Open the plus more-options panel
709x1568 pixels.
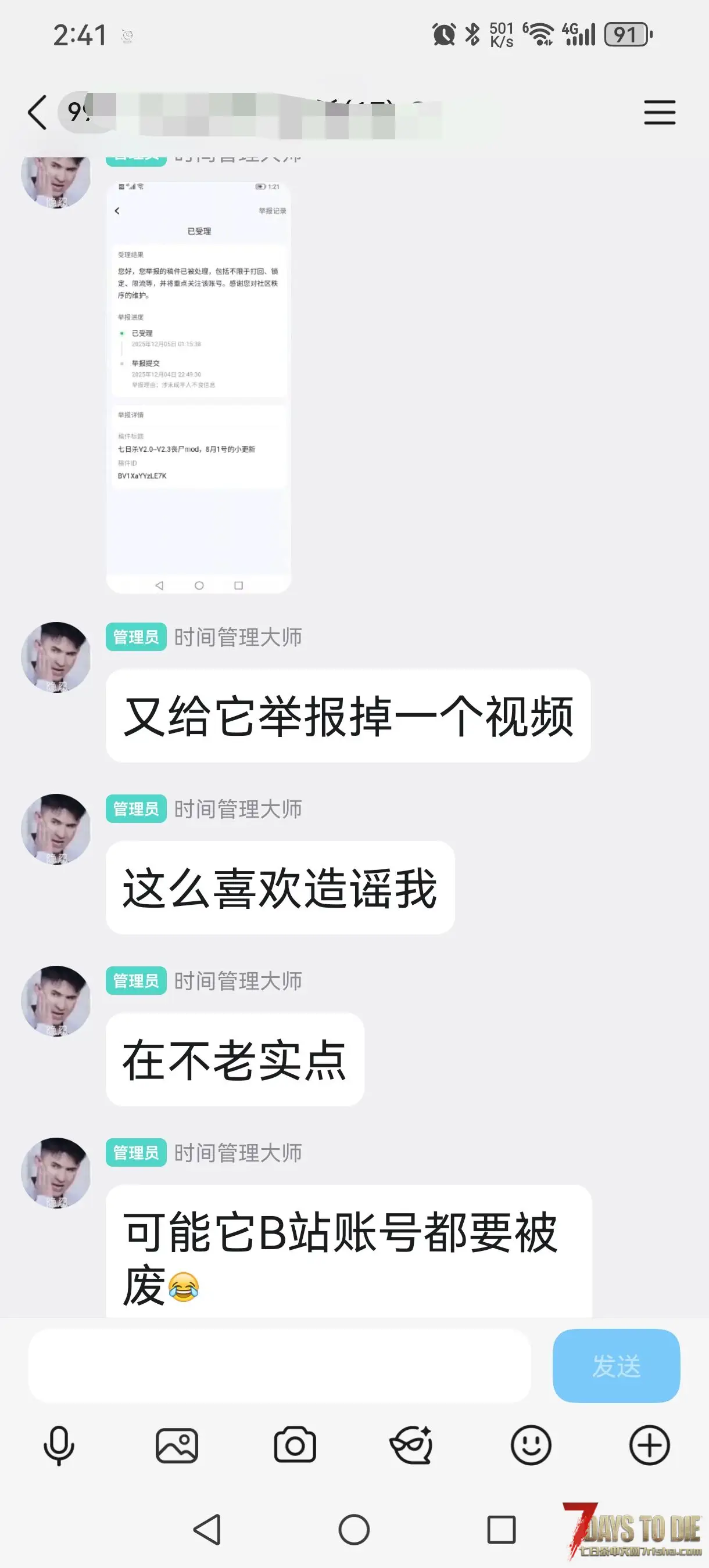[649, 1445]
